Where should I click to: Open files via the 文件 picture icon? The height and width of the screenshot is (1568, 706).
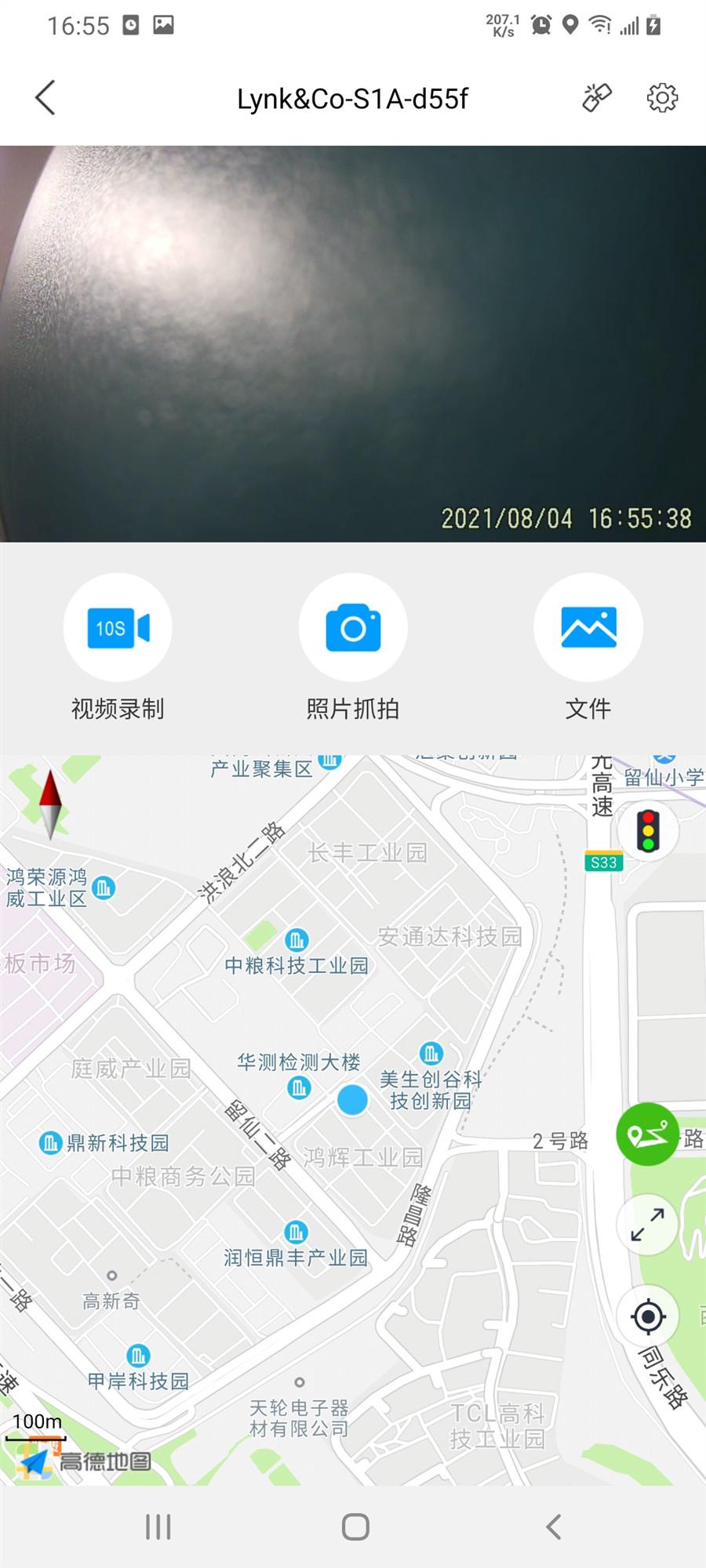(588, 627)
